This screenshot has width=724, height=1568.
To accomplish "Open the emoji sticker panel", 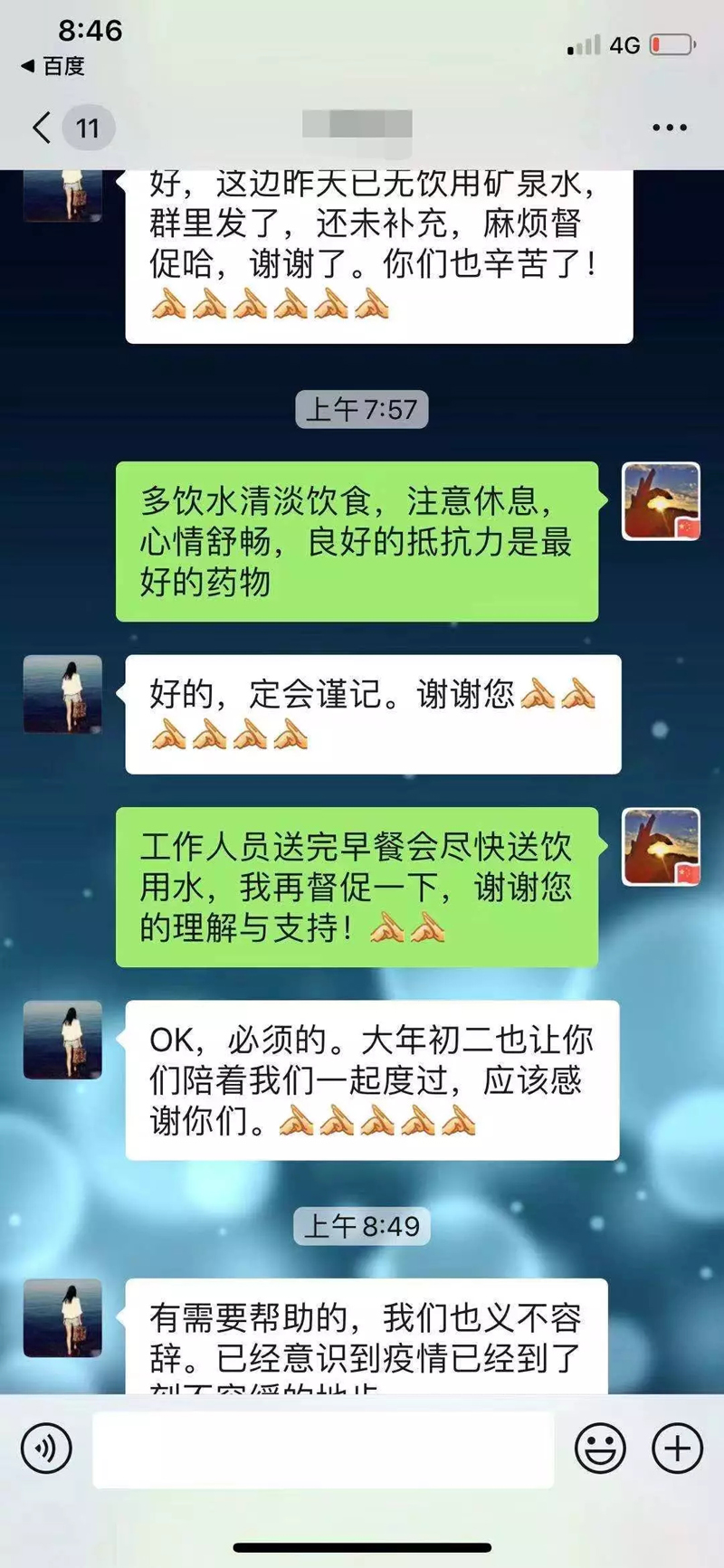I will click(600, 1448).
